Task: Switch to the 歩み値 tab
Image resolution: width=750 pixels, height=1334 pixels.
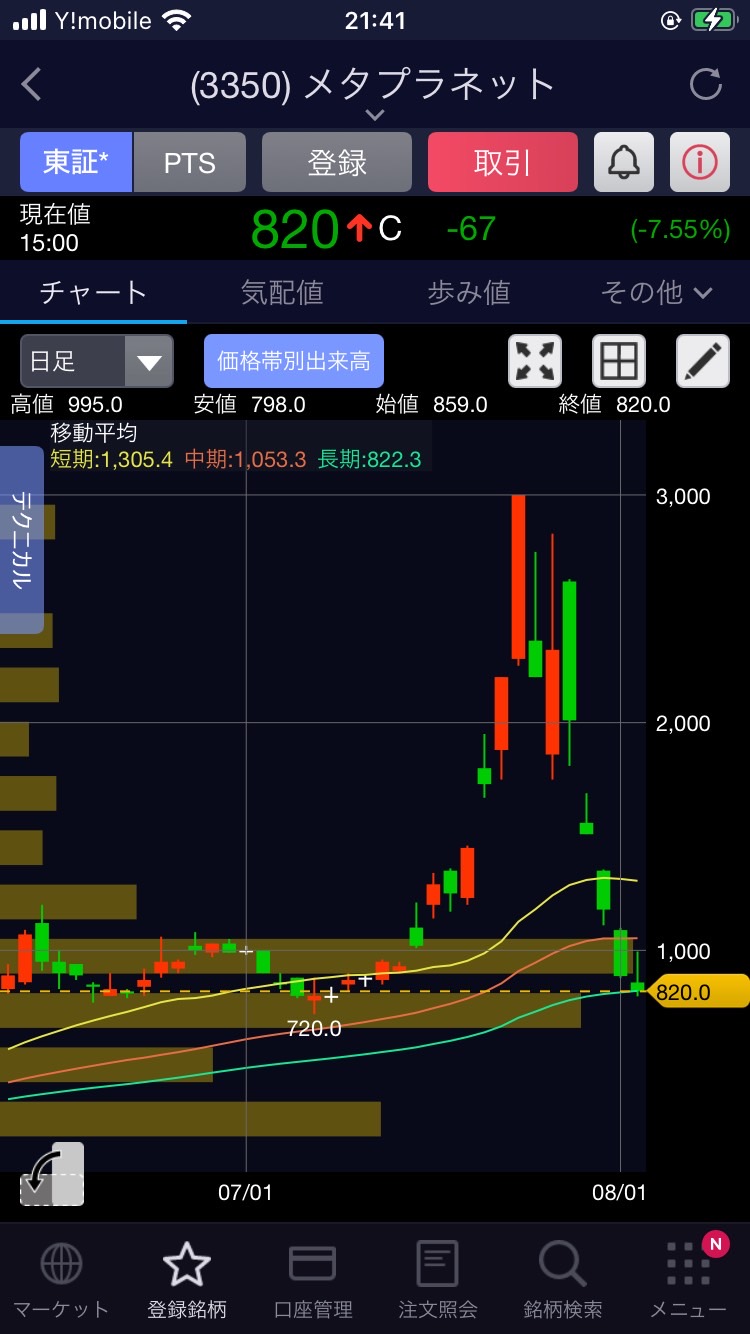Action: pyautogui.click(x=469, y=292)
